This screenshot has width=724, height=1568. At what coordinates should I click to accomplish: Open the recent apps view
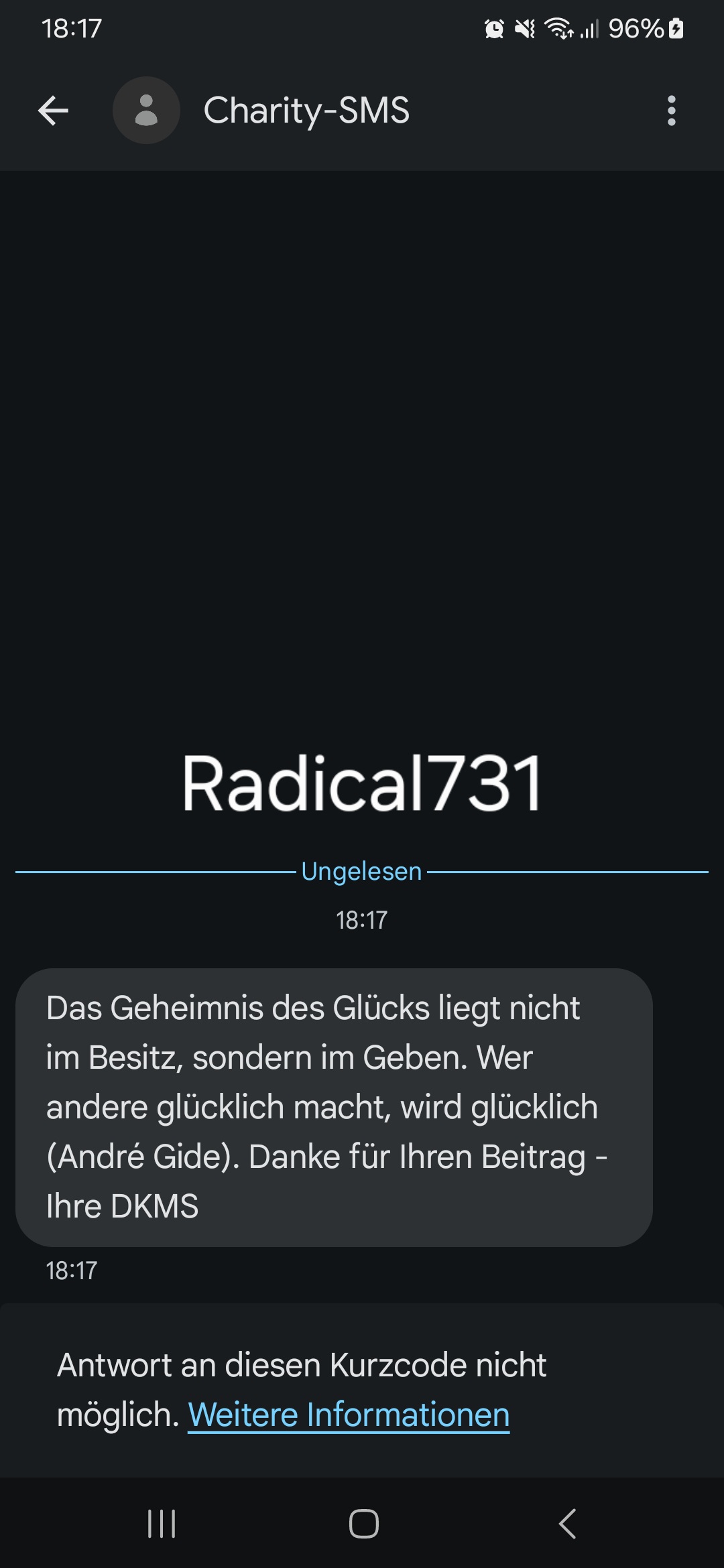pyautogui.click(x=162, y=1523)
